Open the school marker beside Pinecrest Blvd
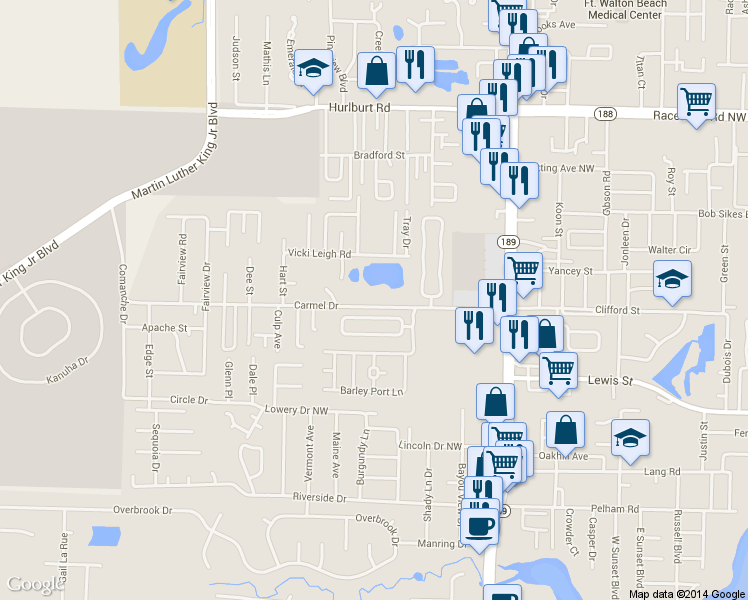This screenshot has width=748, height=600. 313,68
